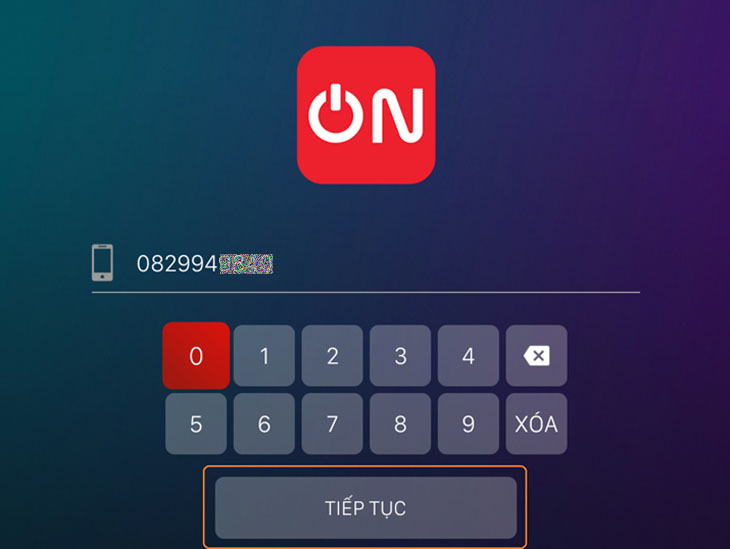Enter digit 0 on the keypad
Image resolution: width=730 pixels, height=549 pixels.
(196, 356)
